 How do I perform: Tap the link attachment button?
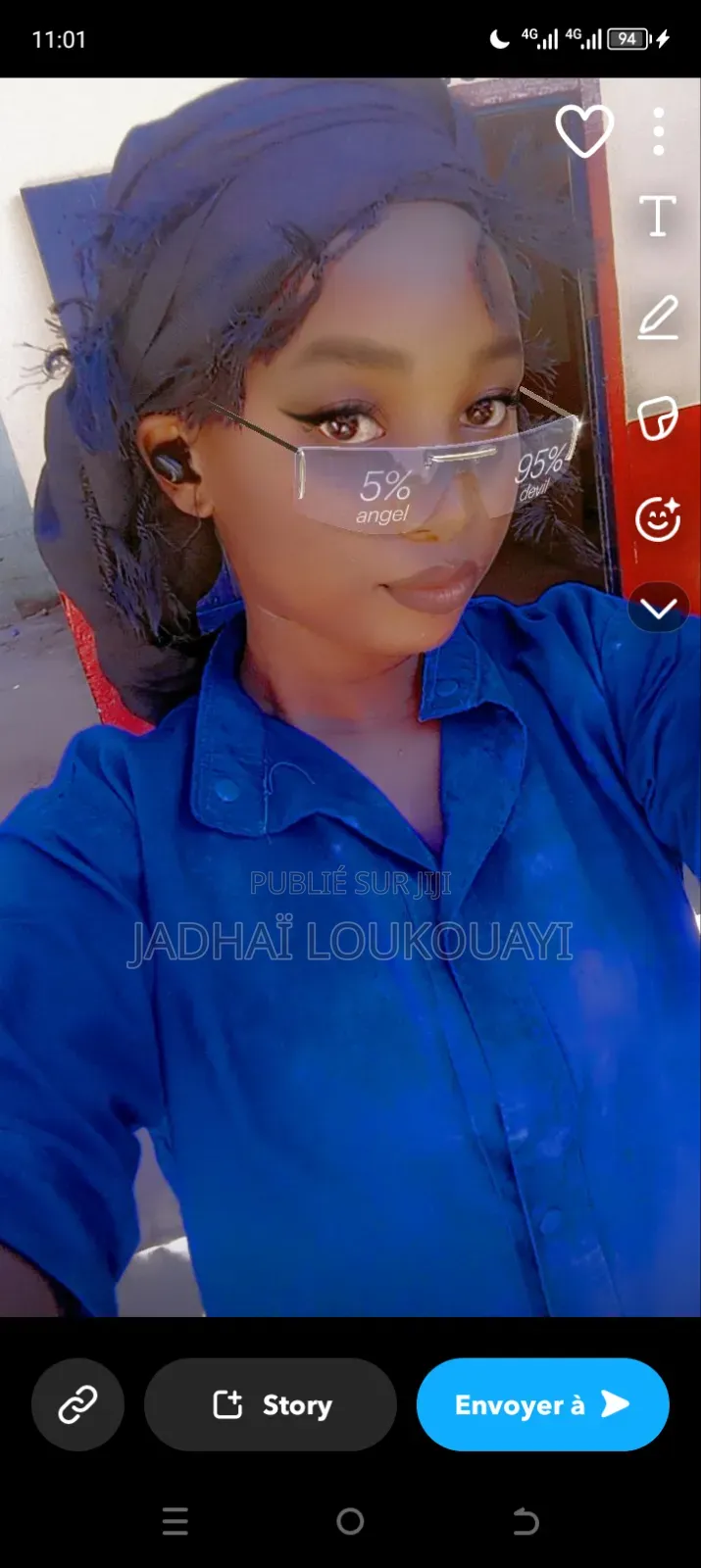77,1404
